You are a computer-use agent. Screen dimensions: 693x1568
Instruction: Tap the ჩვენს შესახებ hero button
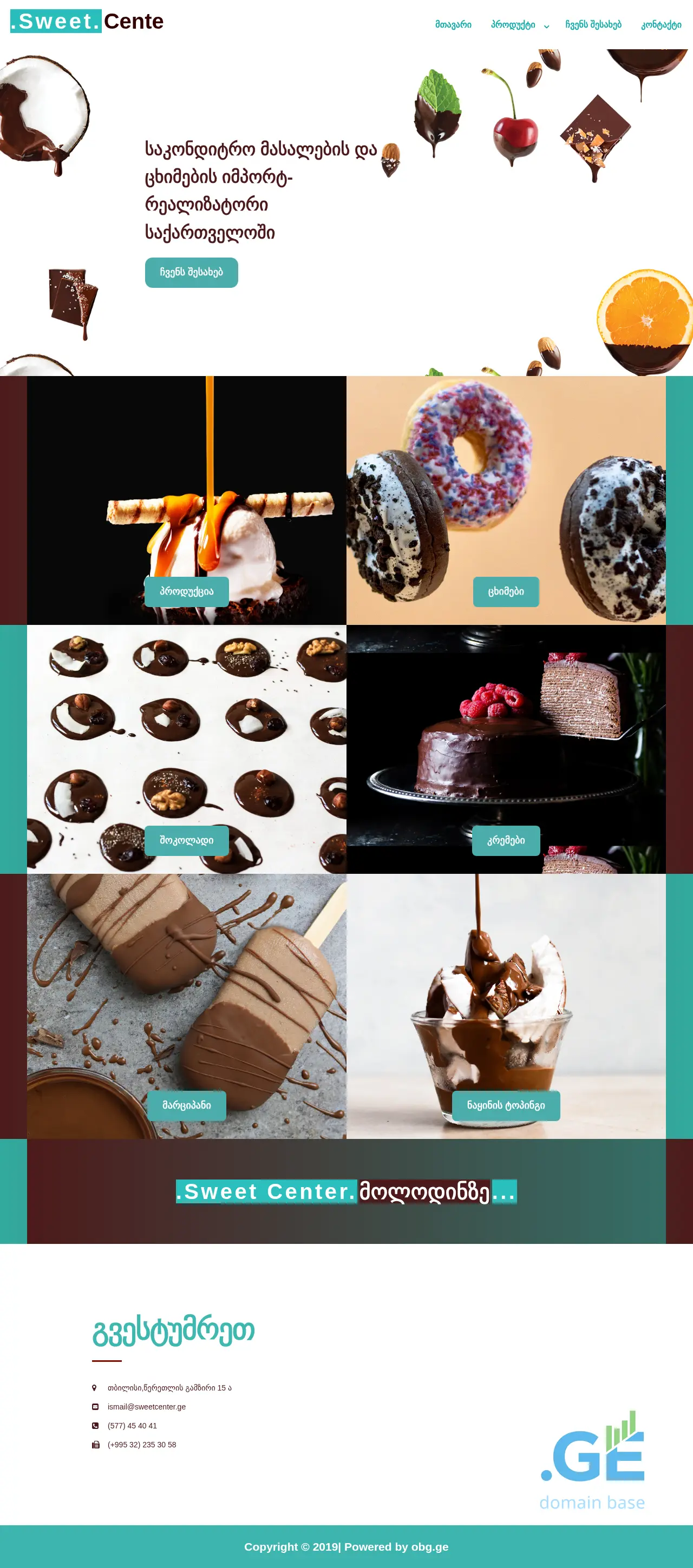(191, 272)
